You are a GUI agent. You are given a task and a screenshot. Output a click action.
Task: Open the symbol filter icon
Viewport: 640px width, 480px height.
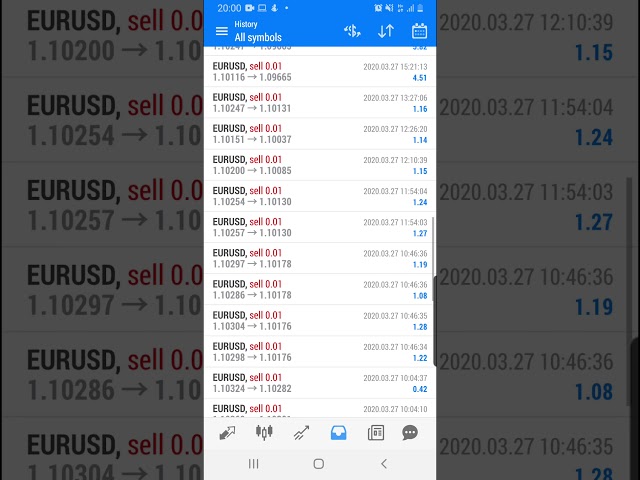[352, 31]
